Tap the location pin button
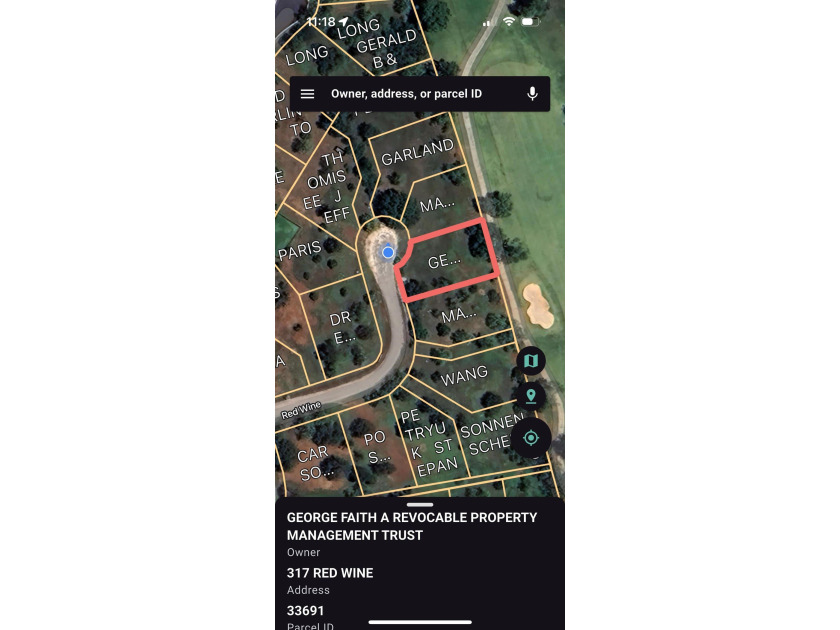The height and width of the screenshot is (630, 840). point(531,397)
